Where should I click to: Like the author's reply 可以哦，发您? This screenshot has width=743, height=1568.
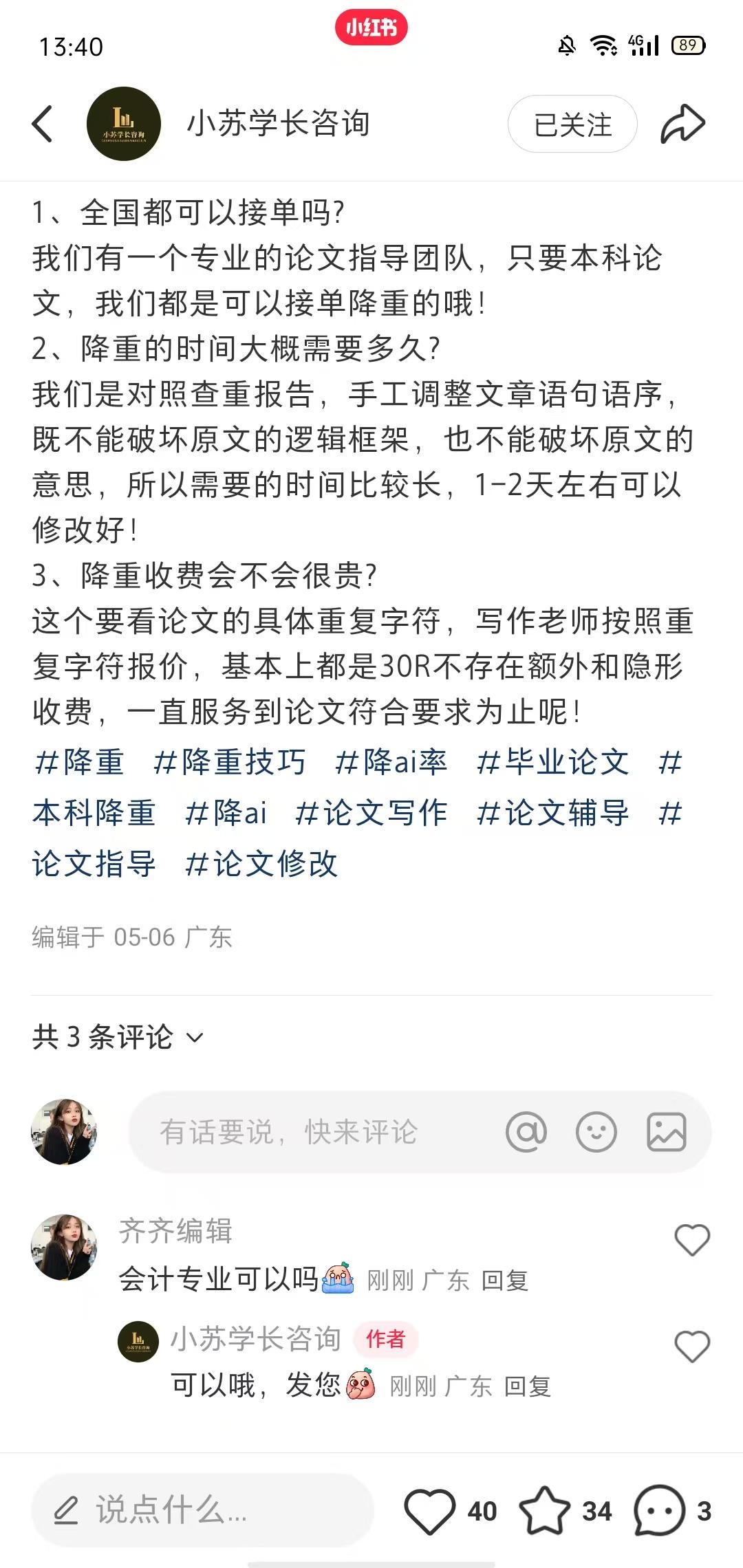tap(692, 1347)
